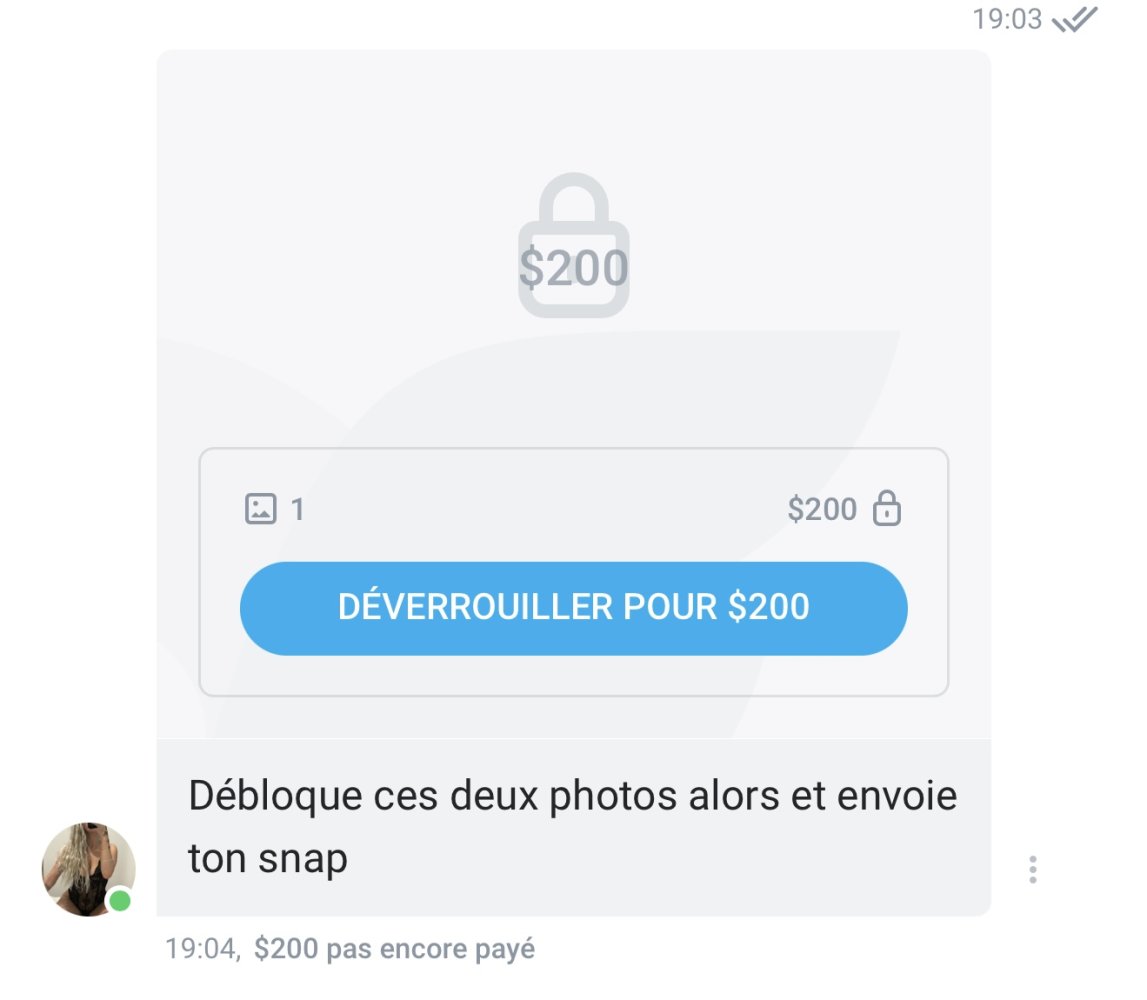Open the sender's profile picture

pyautogui.click(x=88, y=869)
